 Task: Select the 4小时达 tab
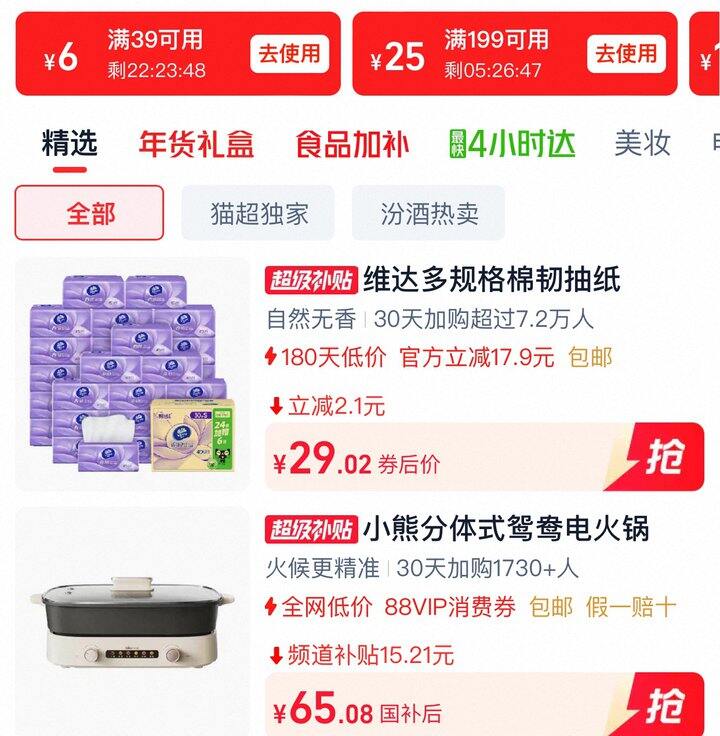click(x=512, y=144)
